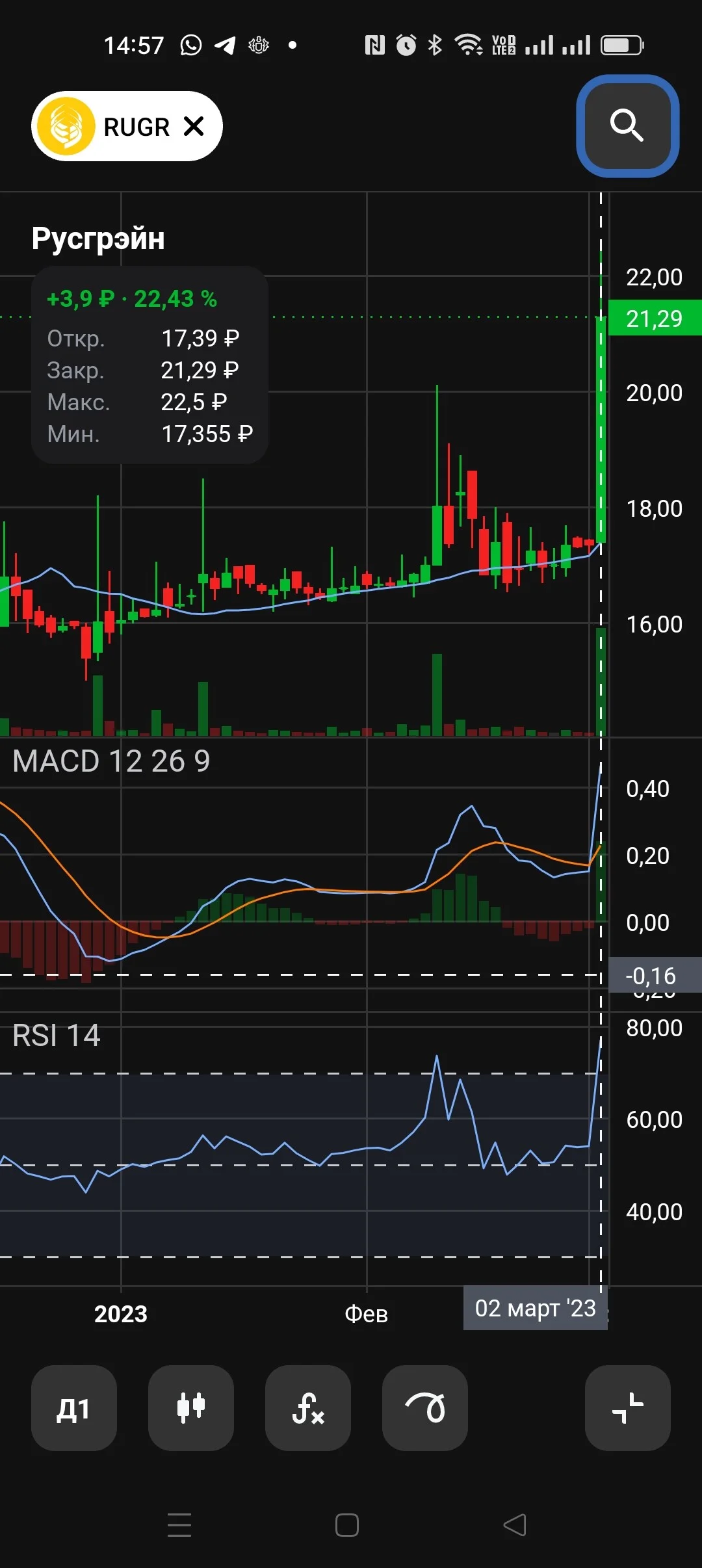Open the drawing tools button

(425, 1407)
